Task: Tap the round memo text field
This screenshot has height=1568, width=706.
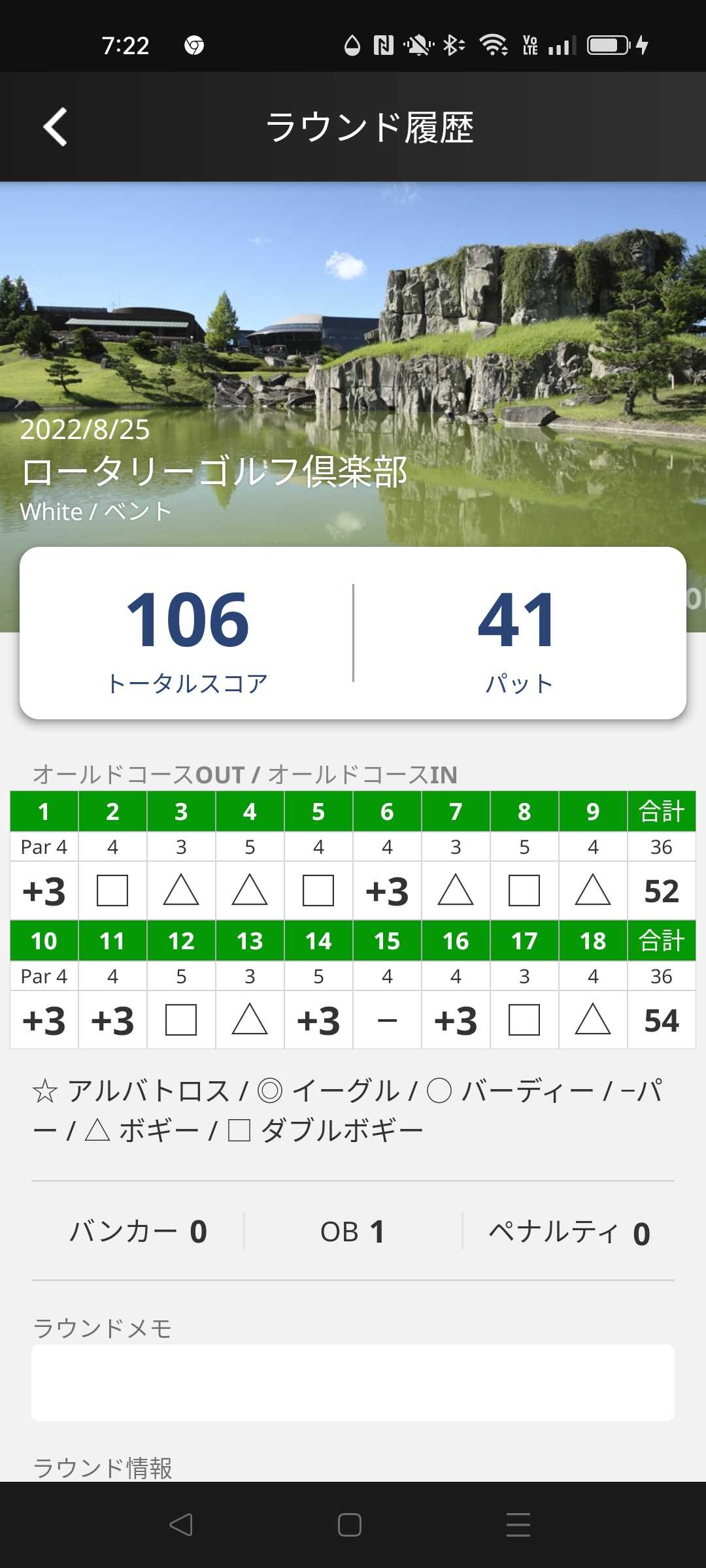Action: point(353,1382)
